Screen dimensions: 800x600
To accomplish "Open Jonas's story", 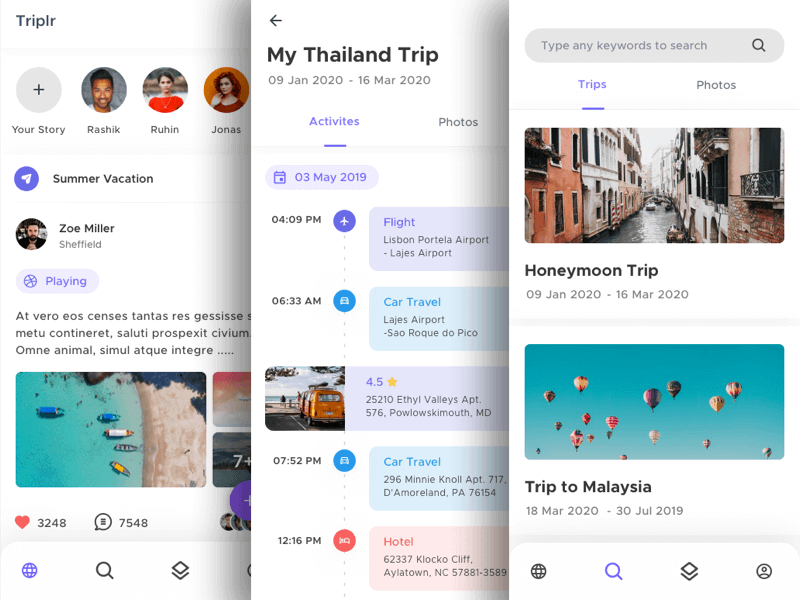I will click(226, 90).
